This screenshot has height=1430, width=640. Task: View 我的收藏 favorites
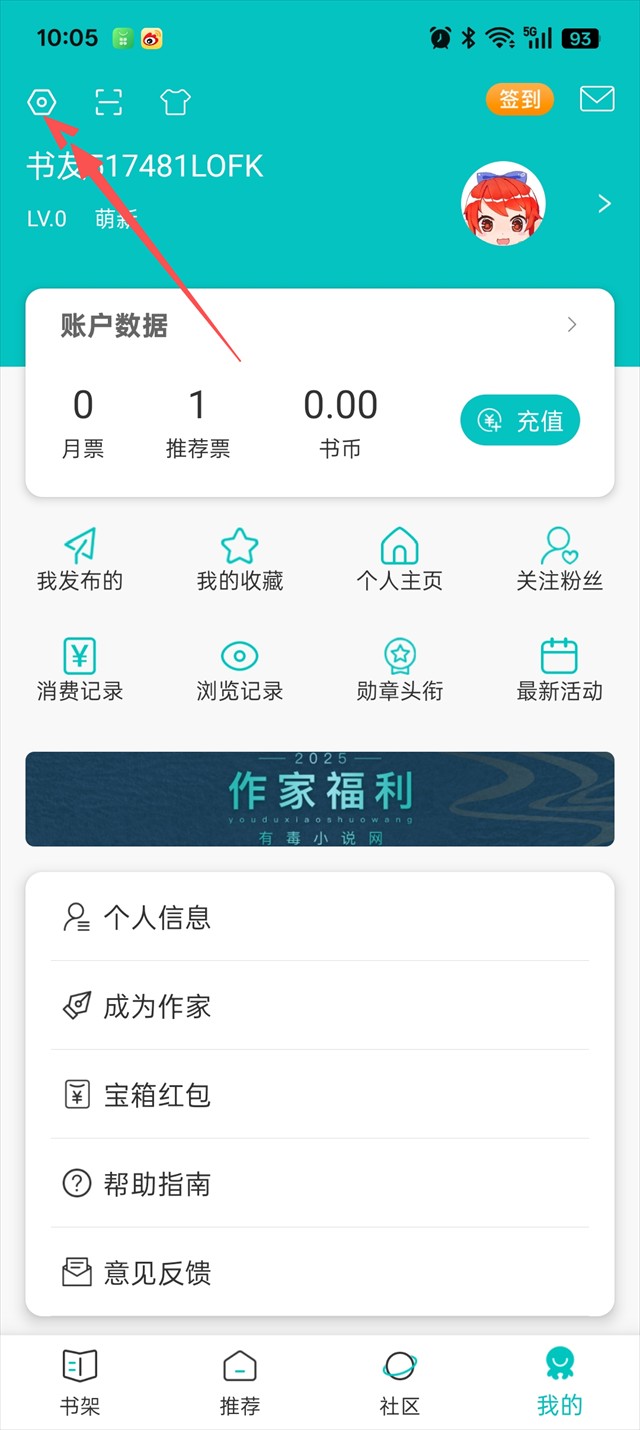(x=240, y=558)
